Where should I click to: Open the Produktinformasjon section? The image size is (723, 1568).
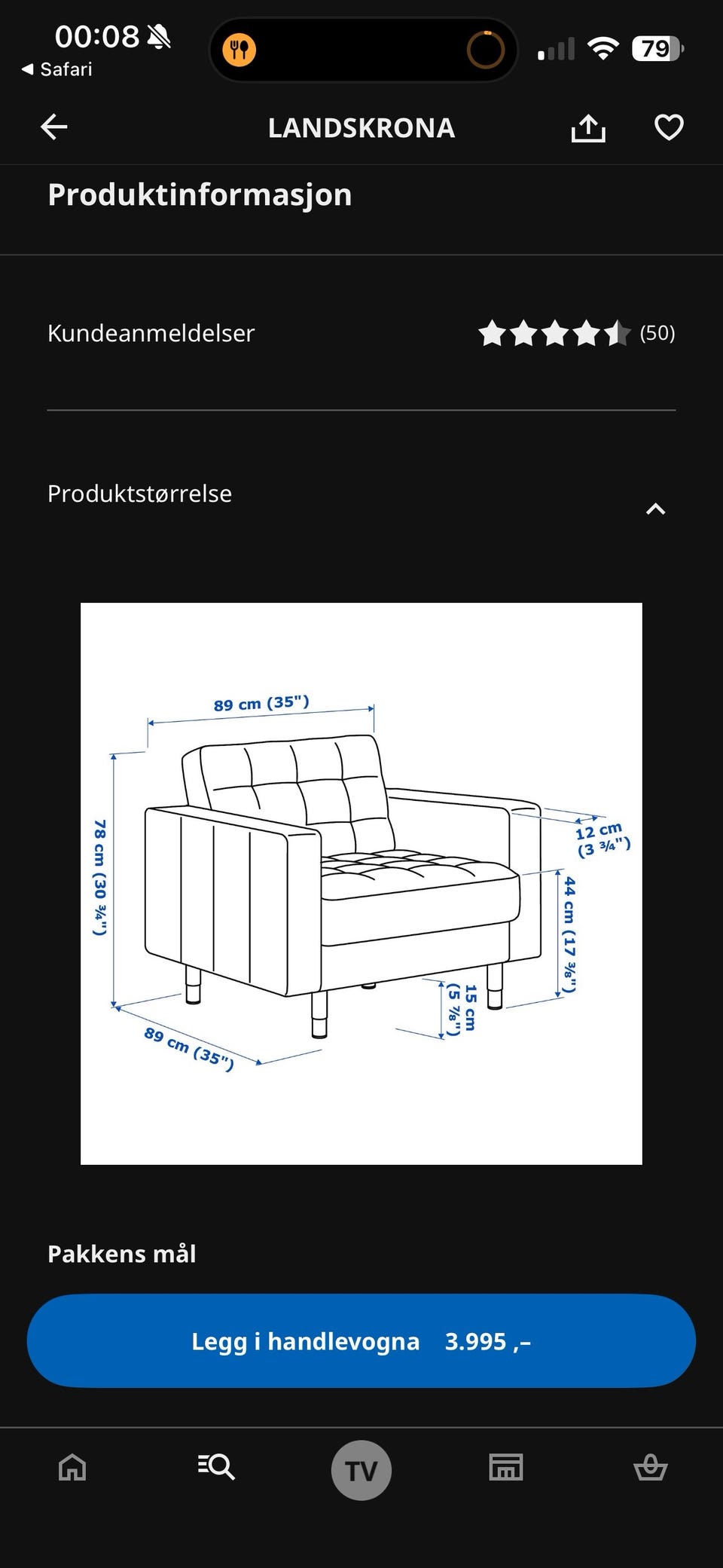tap(200, 195)
